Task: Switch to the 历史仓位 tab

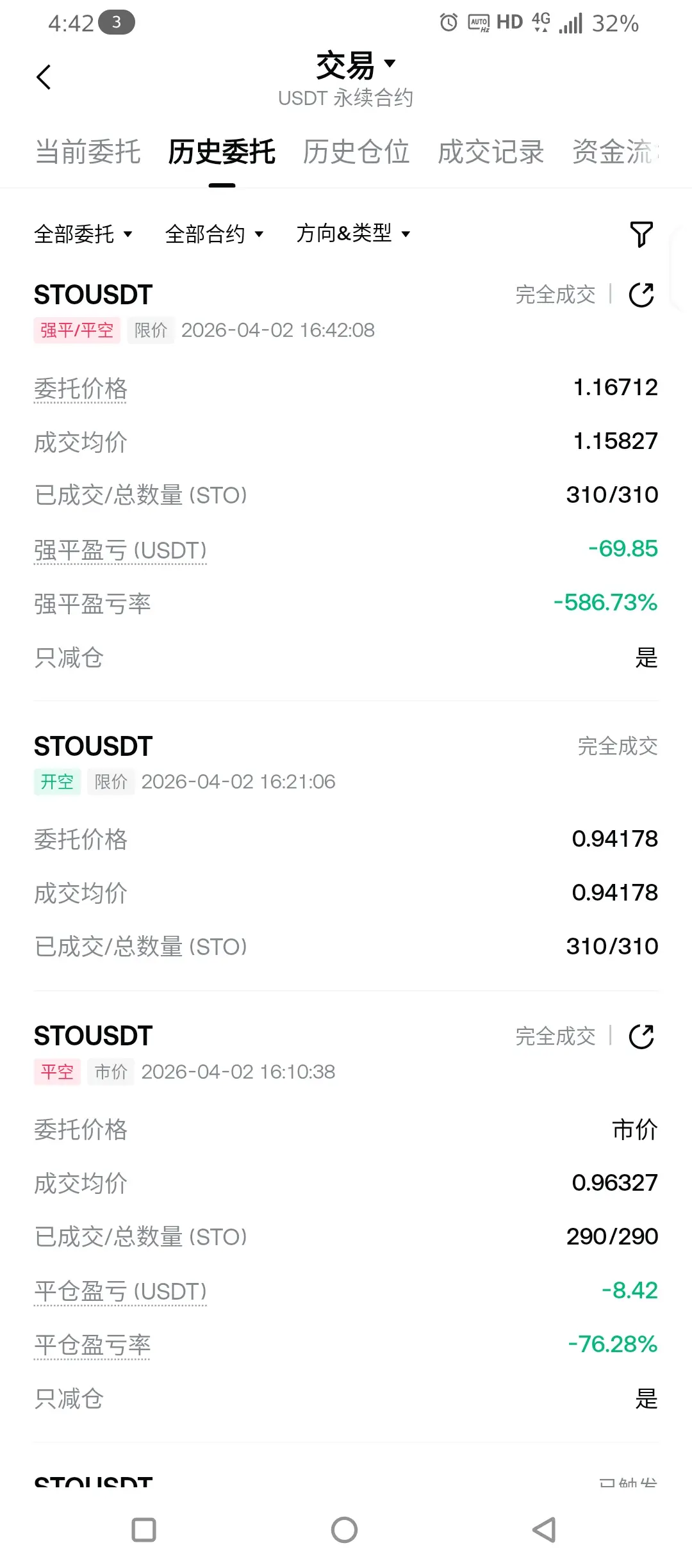Action: click(x=356, y=152)
